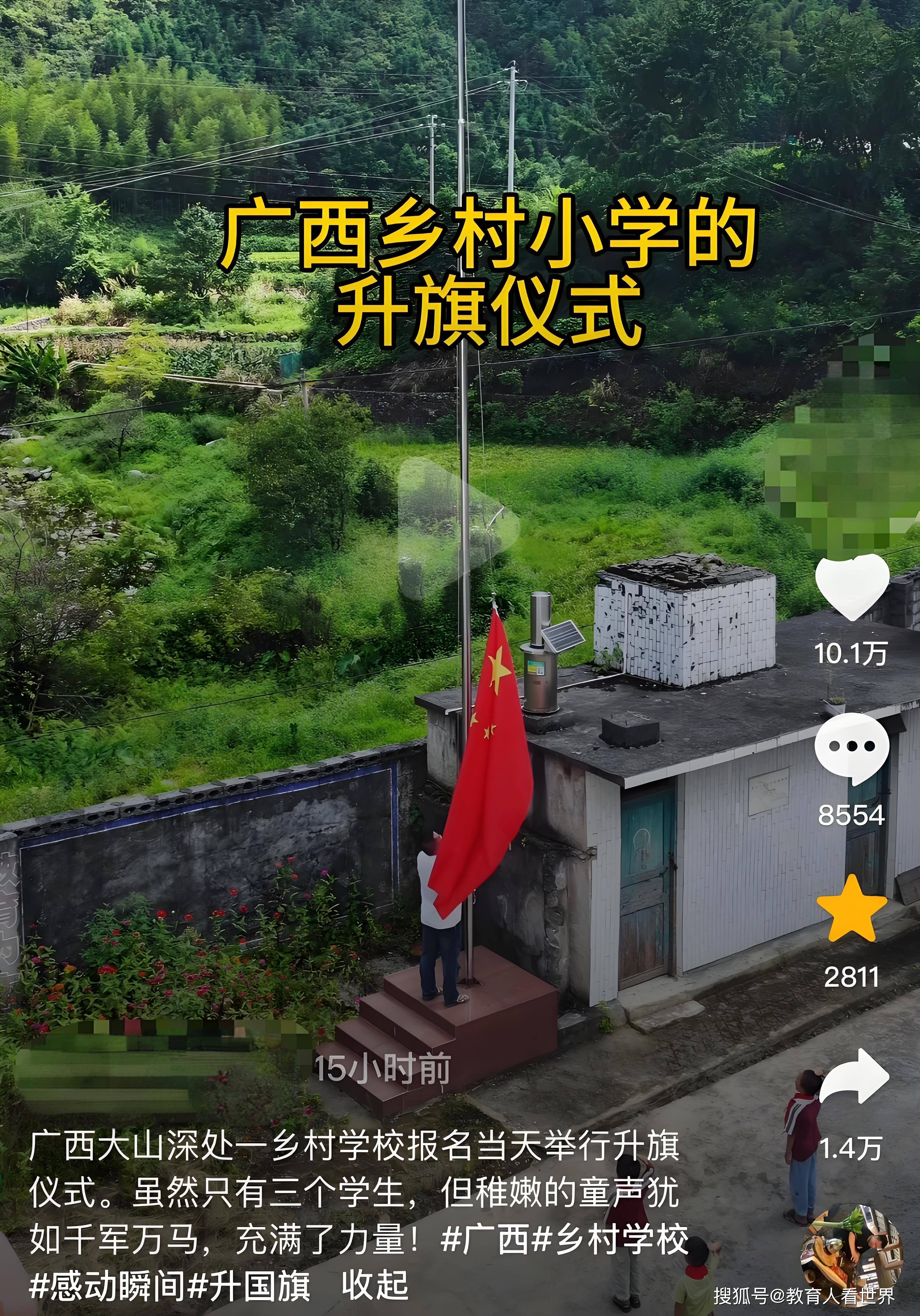Collapse the caption with 收起

(x=375, y=1286)
